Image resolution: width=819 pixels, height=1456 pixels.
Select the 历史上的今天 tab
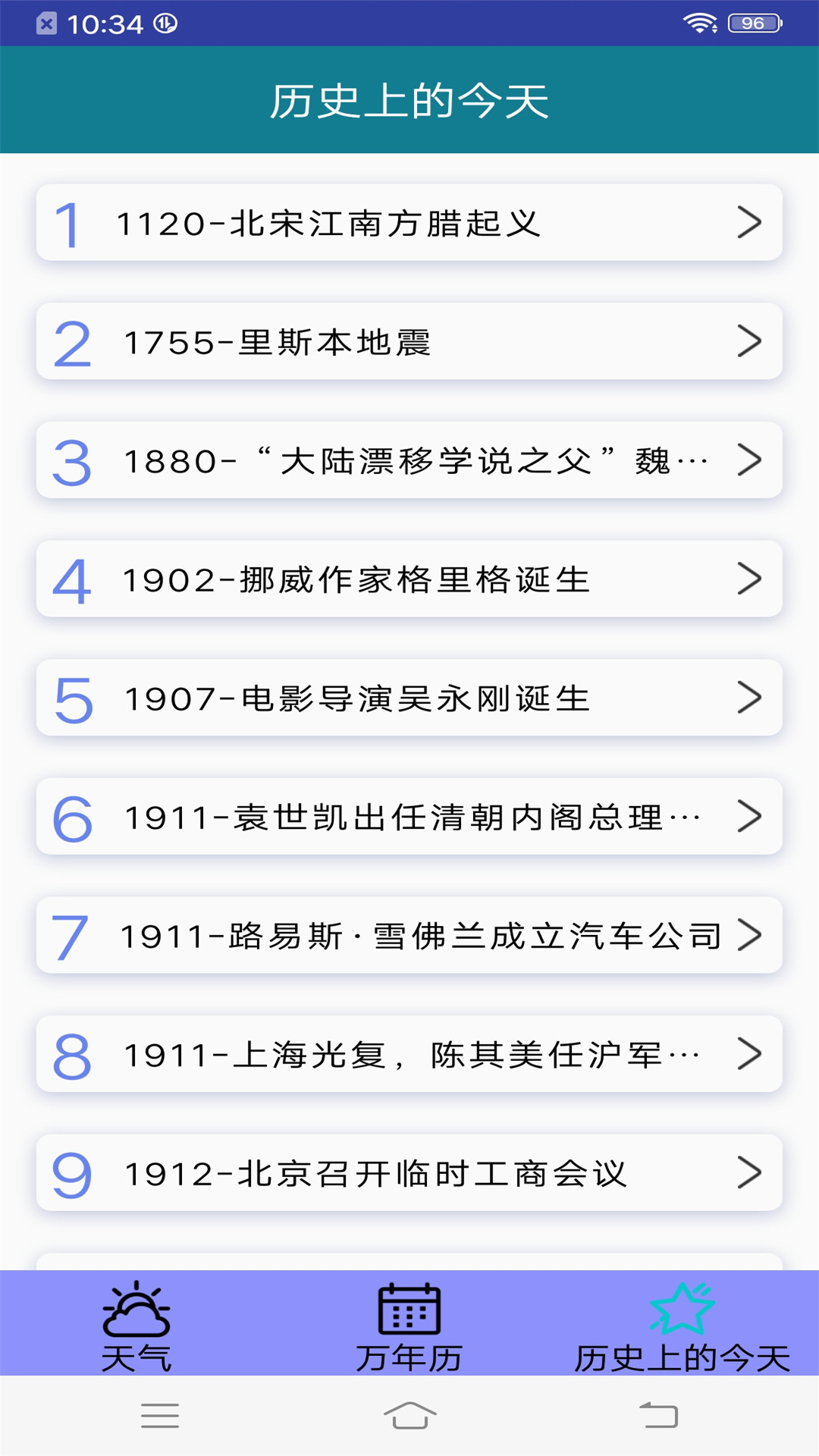682,1326
